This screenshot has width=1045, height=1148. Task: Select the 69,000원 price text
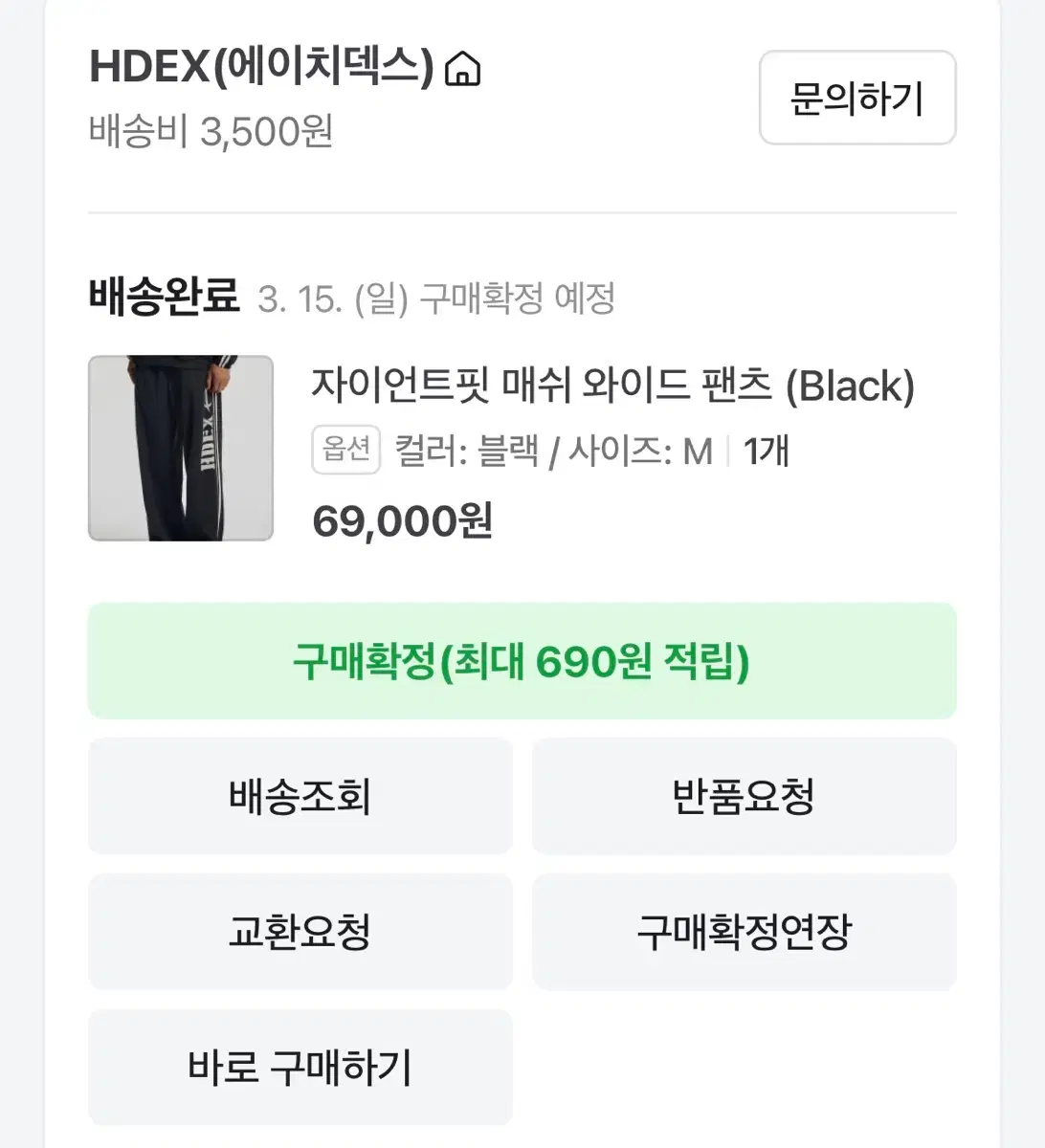coord(404,520)
